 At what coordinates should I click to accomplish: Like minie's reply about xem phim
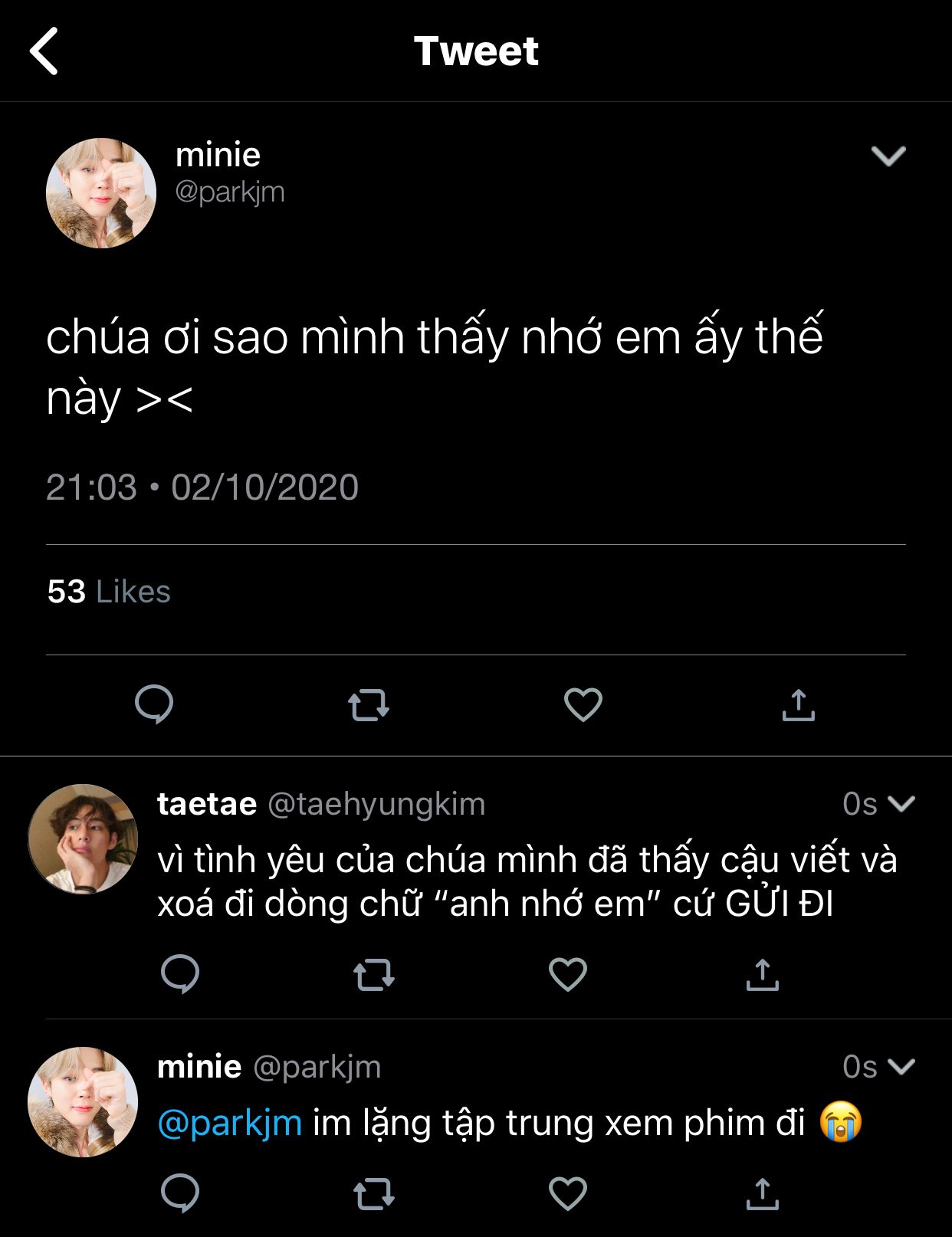click(x=568, y=1193)
